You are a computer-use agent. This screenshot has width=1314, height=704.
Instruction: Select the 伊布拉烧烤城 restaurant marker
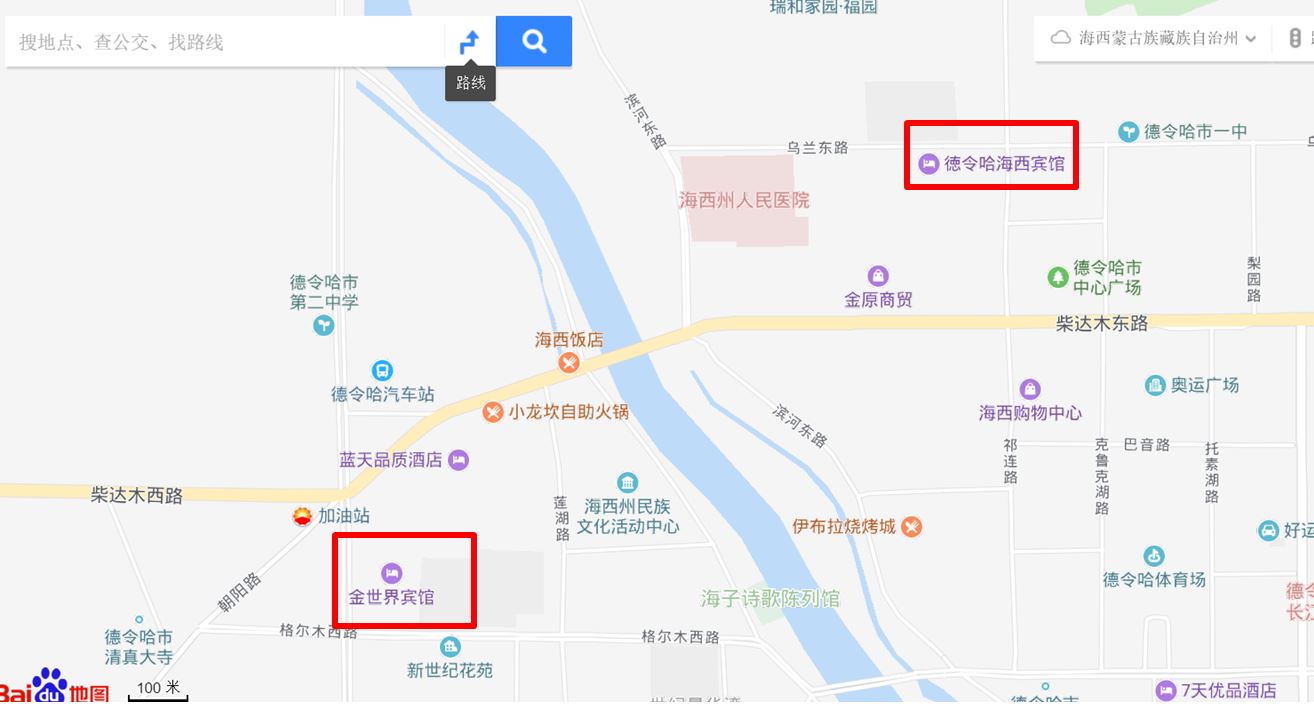pos(911,526)
